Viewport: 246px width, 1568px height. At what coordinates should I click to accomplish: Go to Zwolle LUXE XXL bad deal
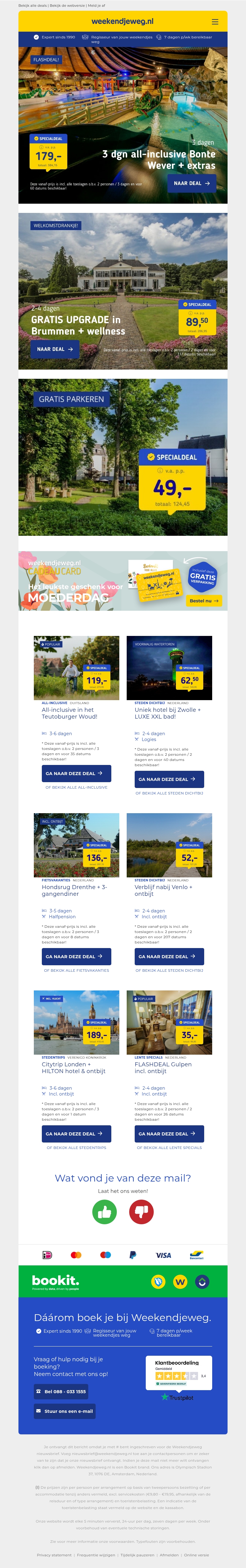pos(169,779)
